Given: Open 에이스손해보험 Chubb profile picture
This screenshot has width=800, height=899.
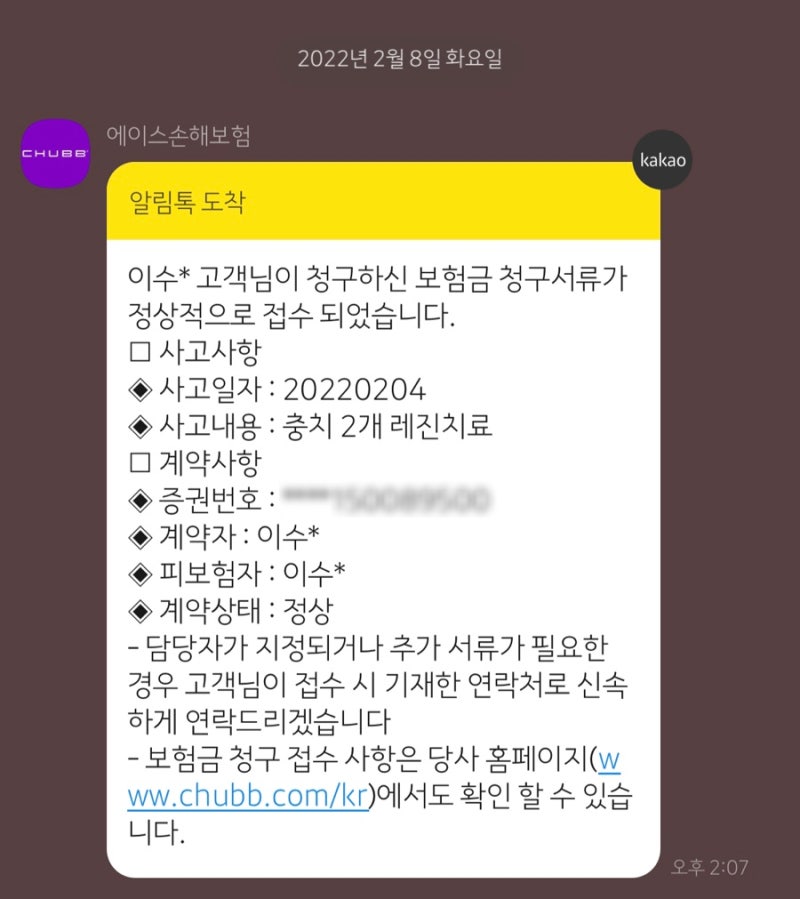Looking at the screenshot, I should (56, 153).
